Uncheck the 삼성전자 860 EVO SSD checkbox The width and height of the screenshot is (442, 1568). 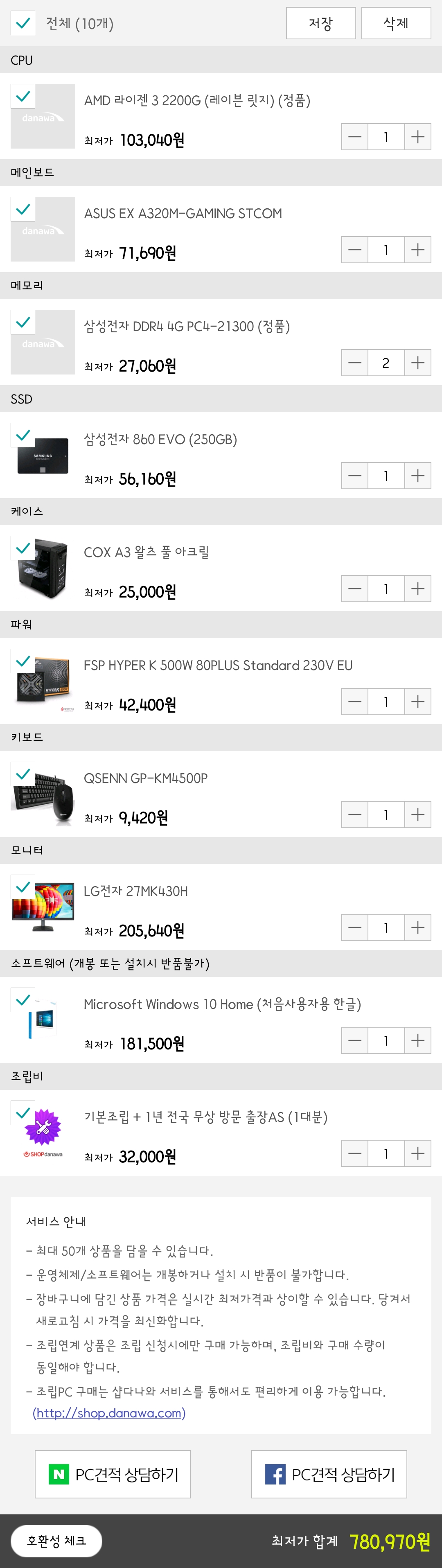[23, 435]
